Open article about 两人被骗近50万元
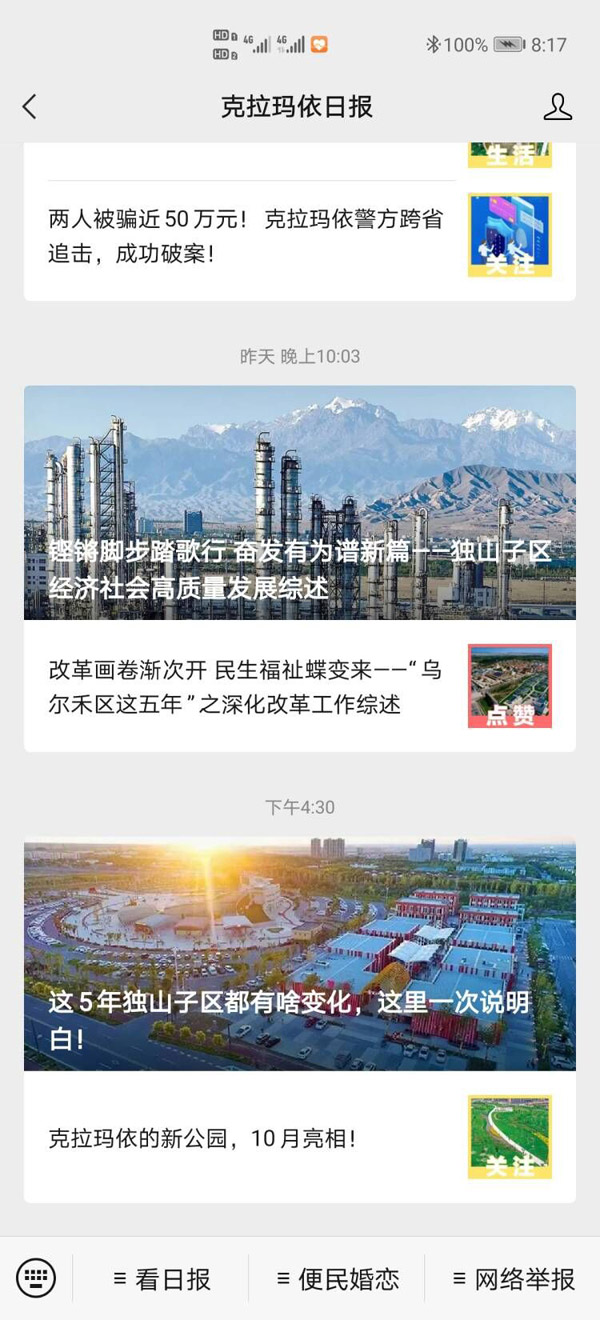The image size is (600, 1320). [245, 237]
